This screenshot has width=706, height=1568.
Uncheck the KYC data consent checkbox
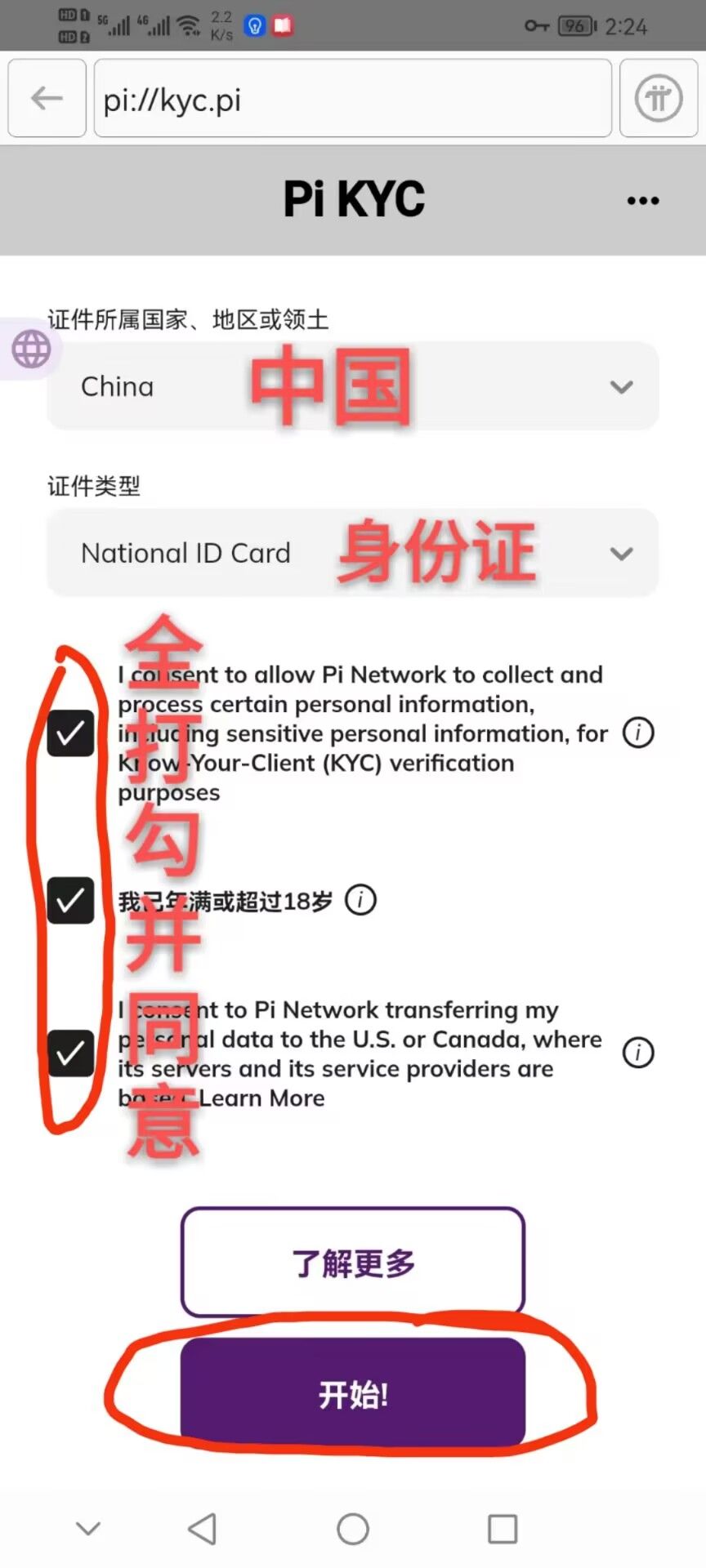click(70, 733)
